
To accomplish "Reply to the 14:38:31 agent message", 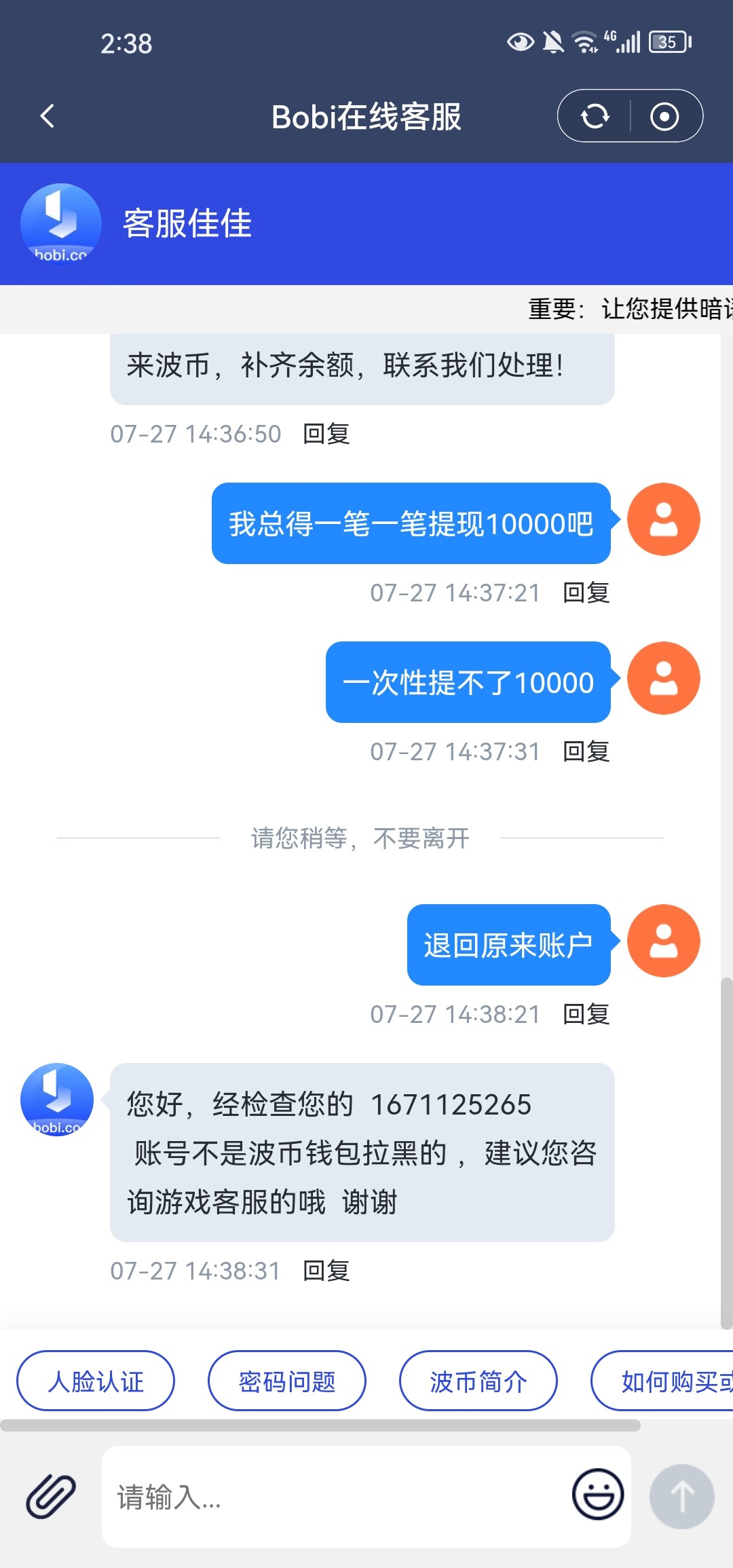I will (326, 1271).
